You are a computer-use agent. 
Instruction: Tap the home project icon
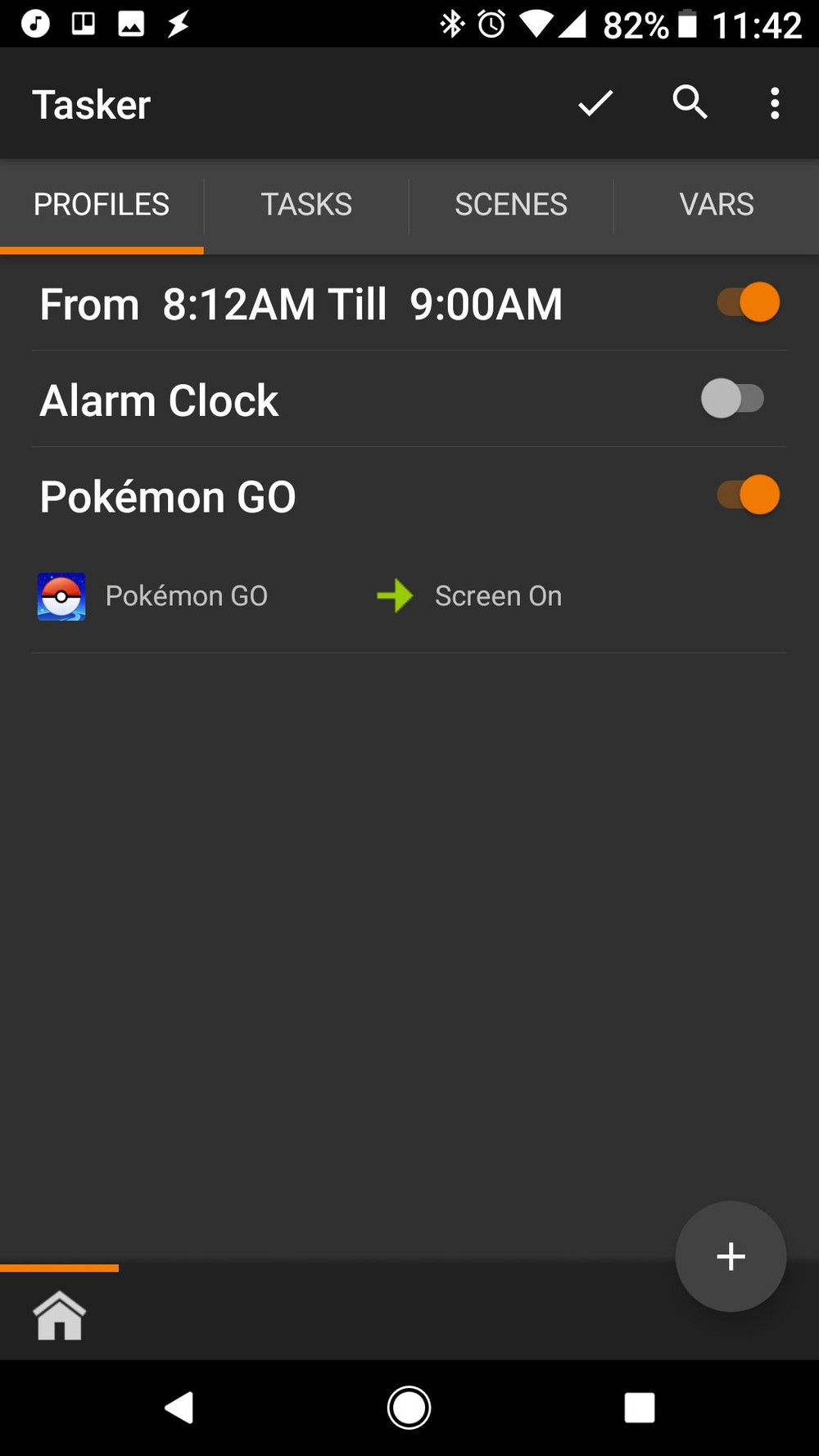coord(59,1316)
